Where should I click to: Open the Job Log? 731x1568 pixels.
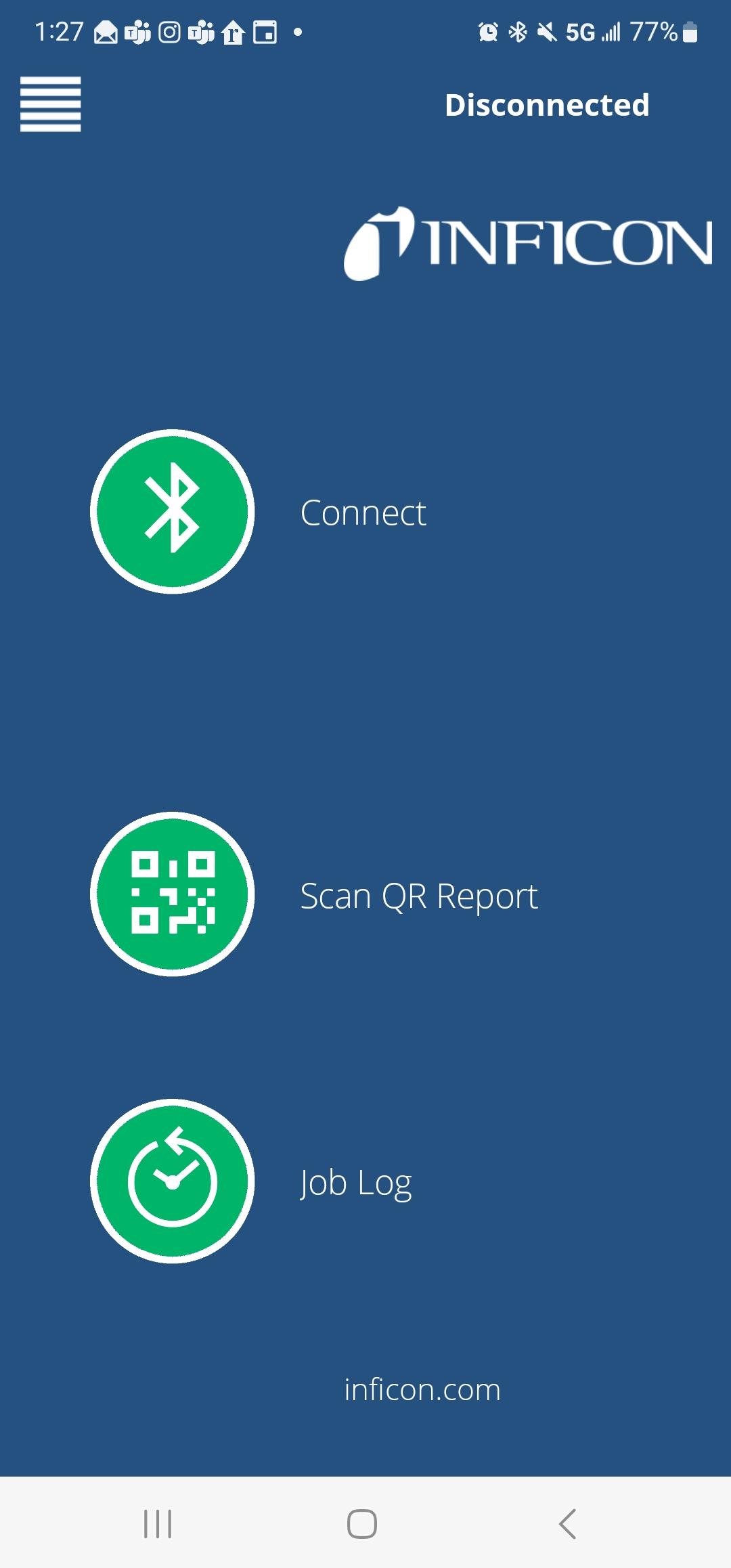pos(173,1181)
